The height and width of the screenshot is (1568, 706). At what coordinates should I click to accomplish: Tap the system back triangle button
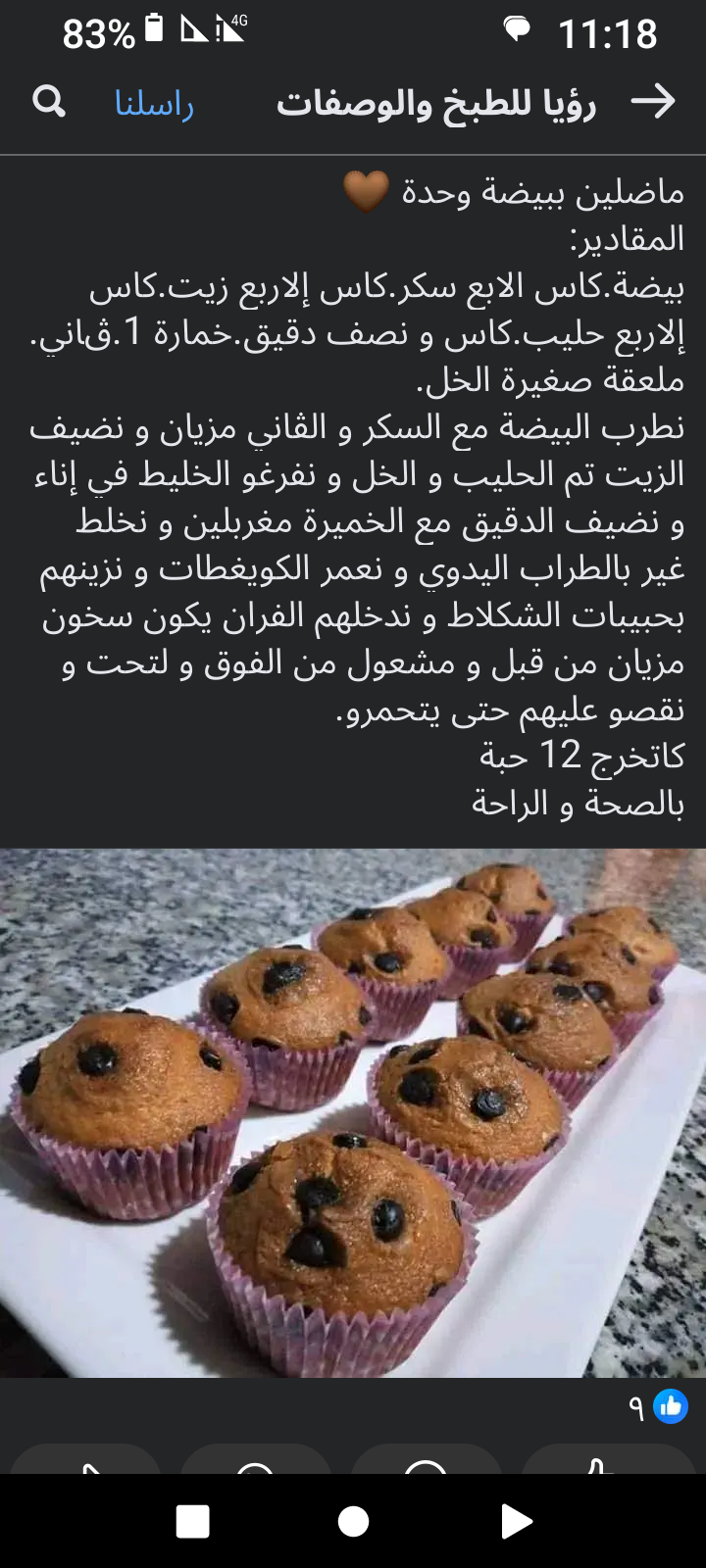pos(516,1521)
